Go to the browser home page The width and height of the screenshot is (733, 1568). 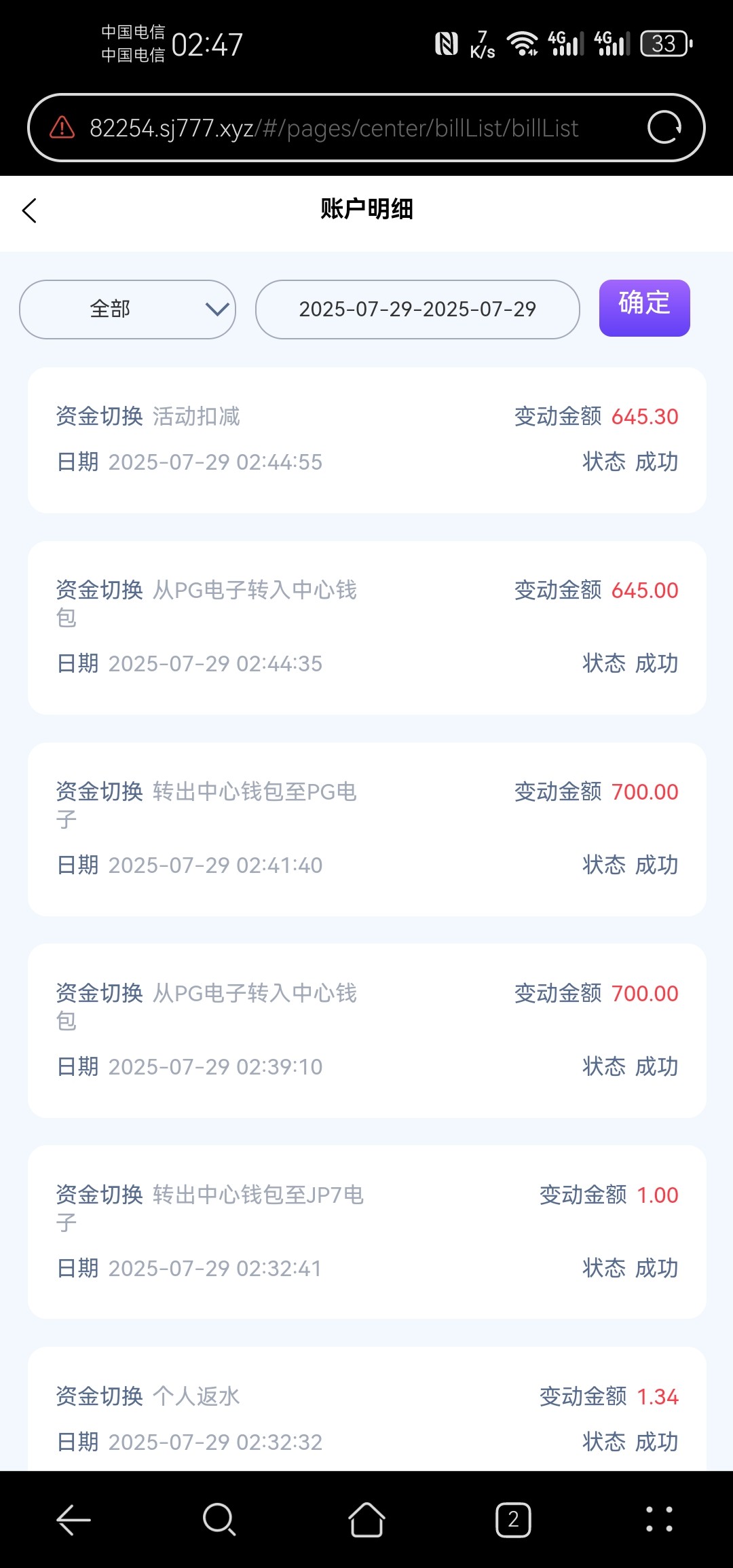coord(366,1519)
